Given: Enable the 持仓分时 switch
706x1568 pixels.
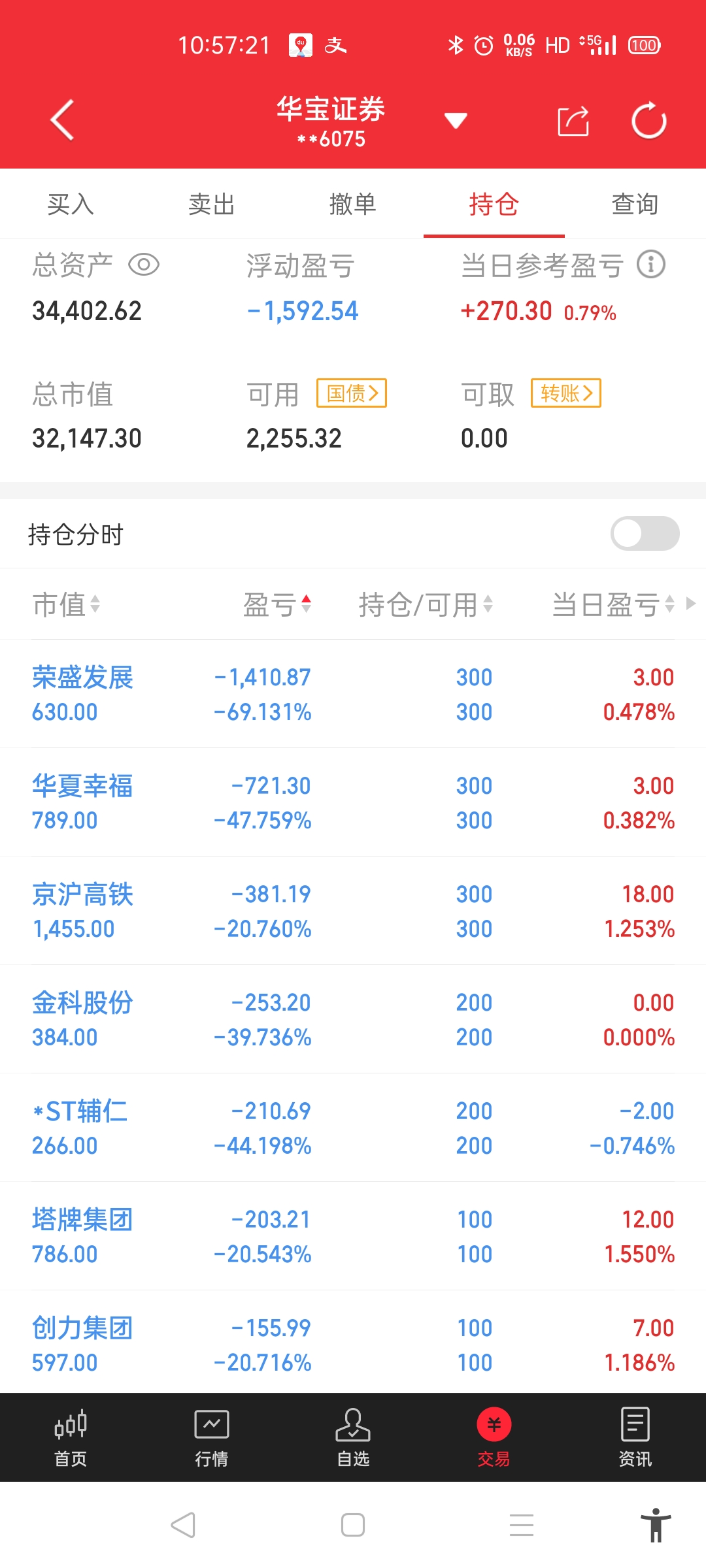Looking at the screenshot, I should [x=645, y=534].
